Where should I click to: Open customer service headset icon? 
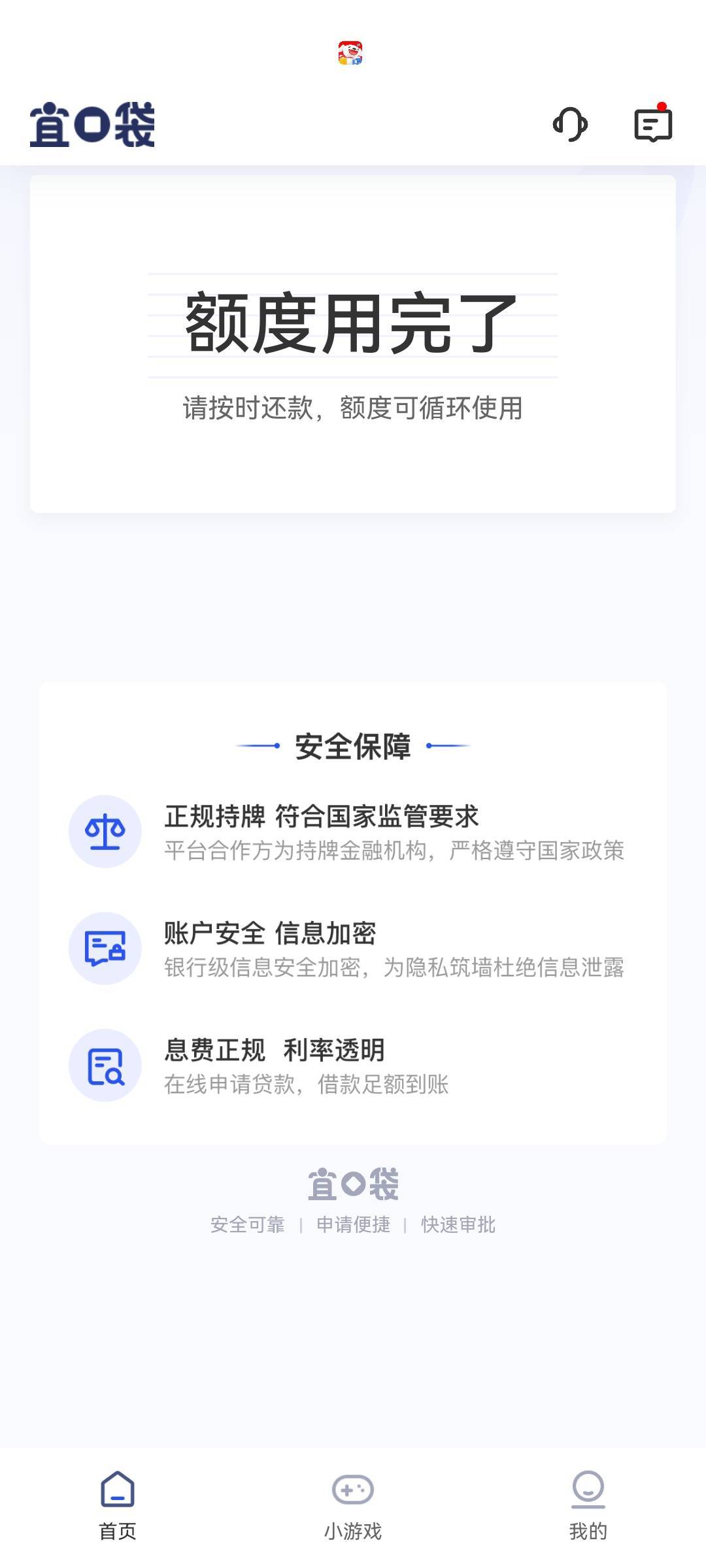click(570, 124)
